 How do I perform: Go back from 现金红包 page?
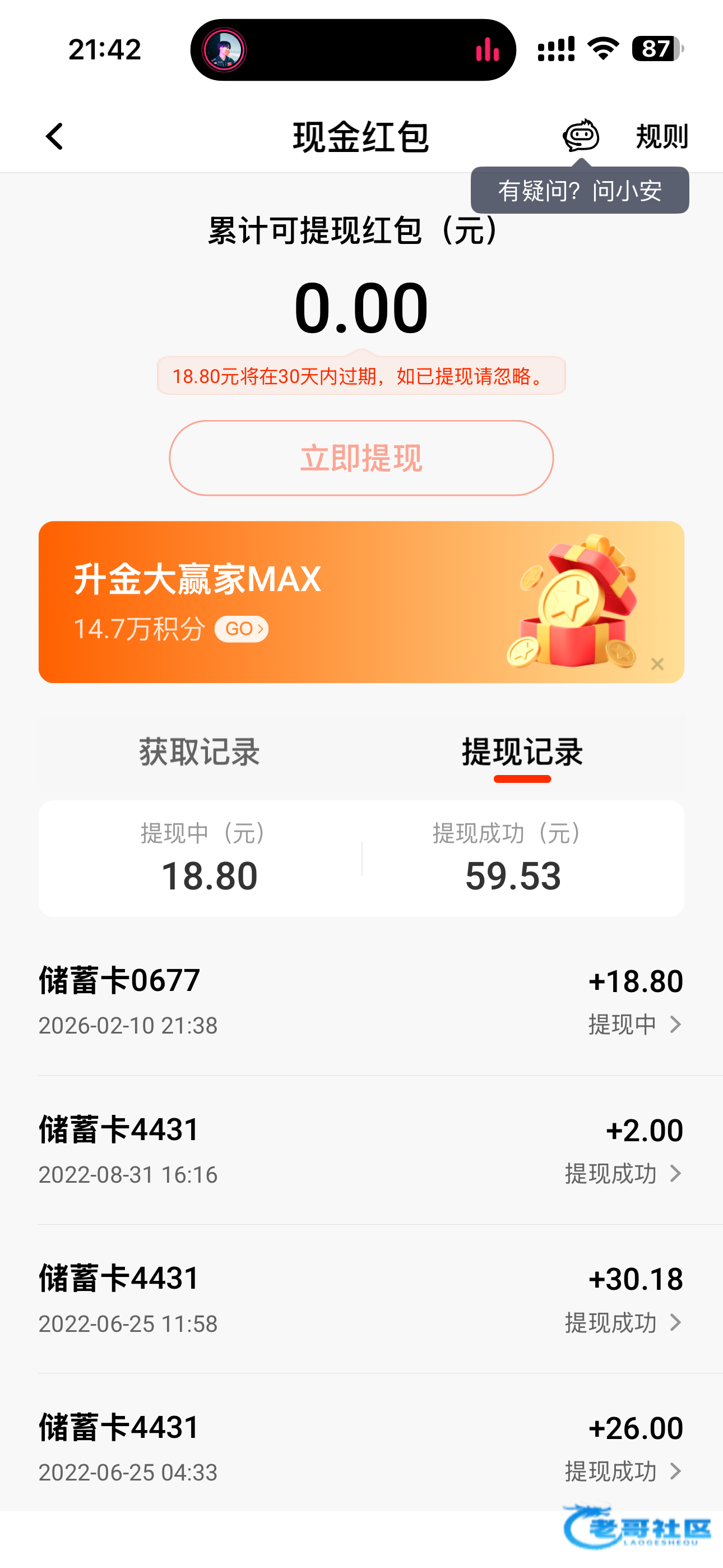(55, 136)
